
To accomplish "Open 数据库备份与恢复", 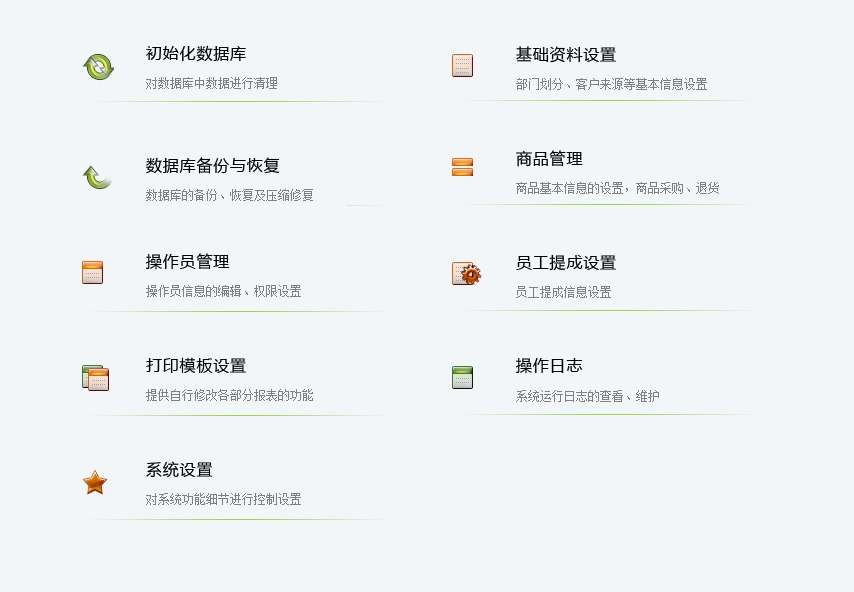I will point(212,166).
